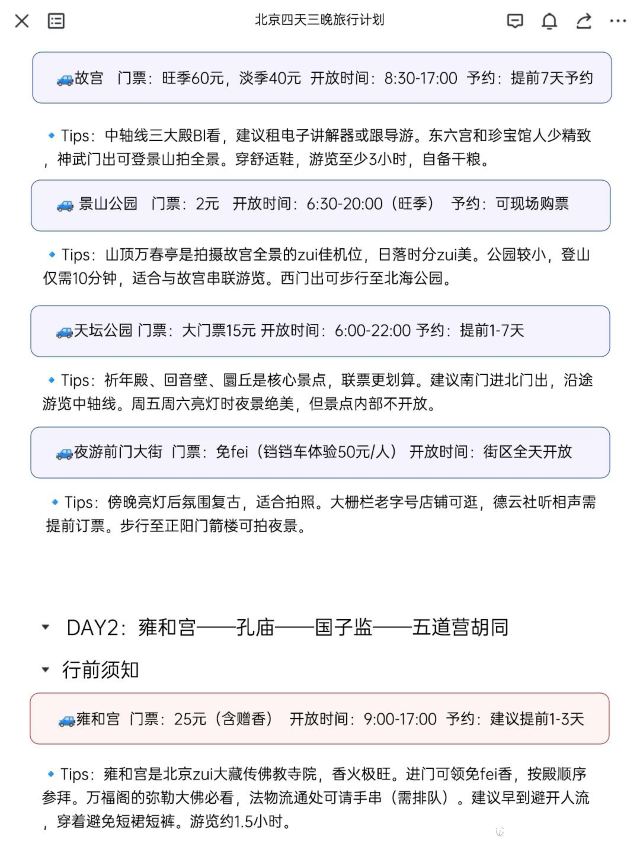Close the Beijing travel plan document
The width and height of the screenshot is (640, 853).
point(22,20)
